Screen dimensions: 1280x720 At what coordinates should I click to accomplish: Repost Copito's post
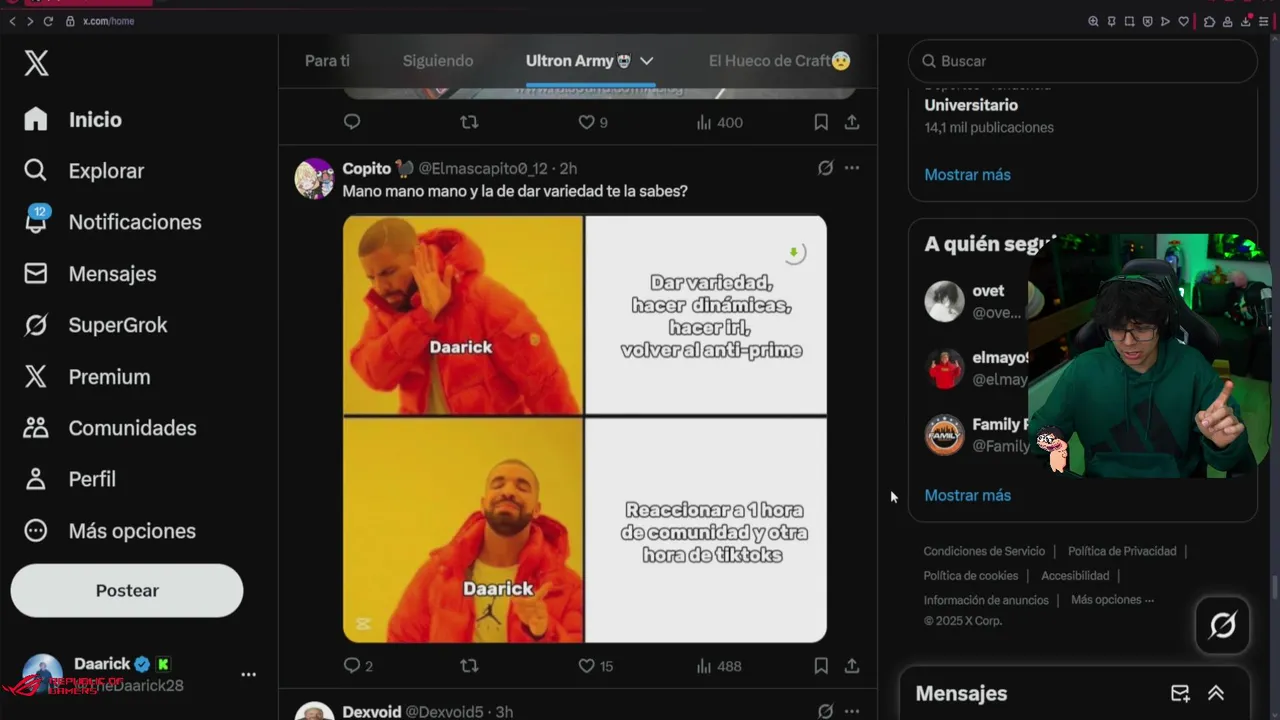pos(469,666)
